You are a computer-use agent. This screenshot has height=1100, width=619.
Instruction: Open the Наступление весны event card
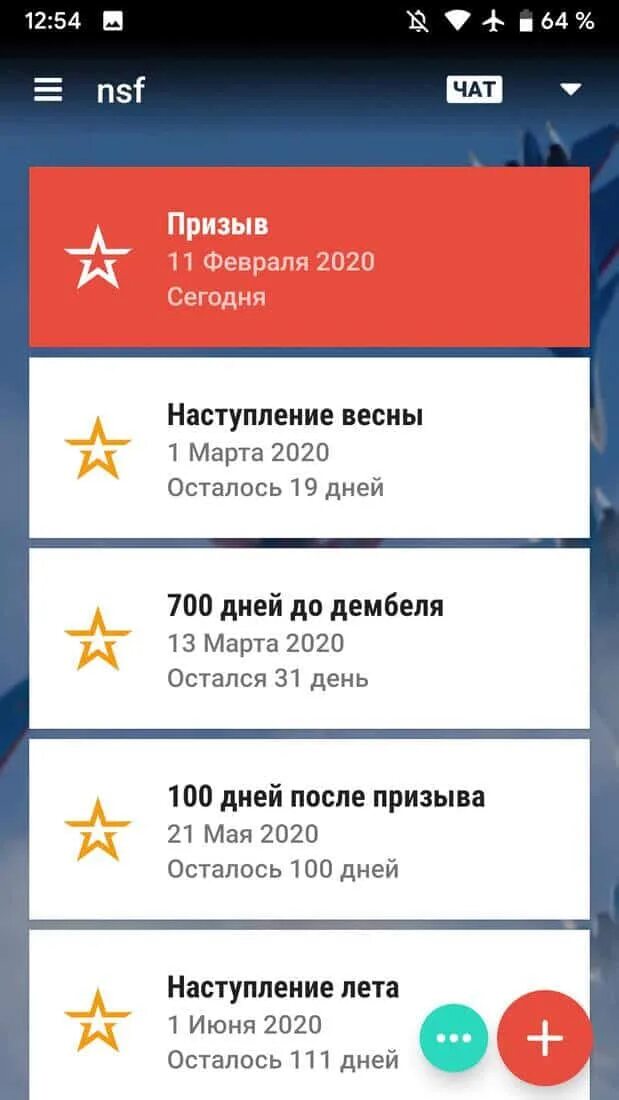click(x=309, y=448)
